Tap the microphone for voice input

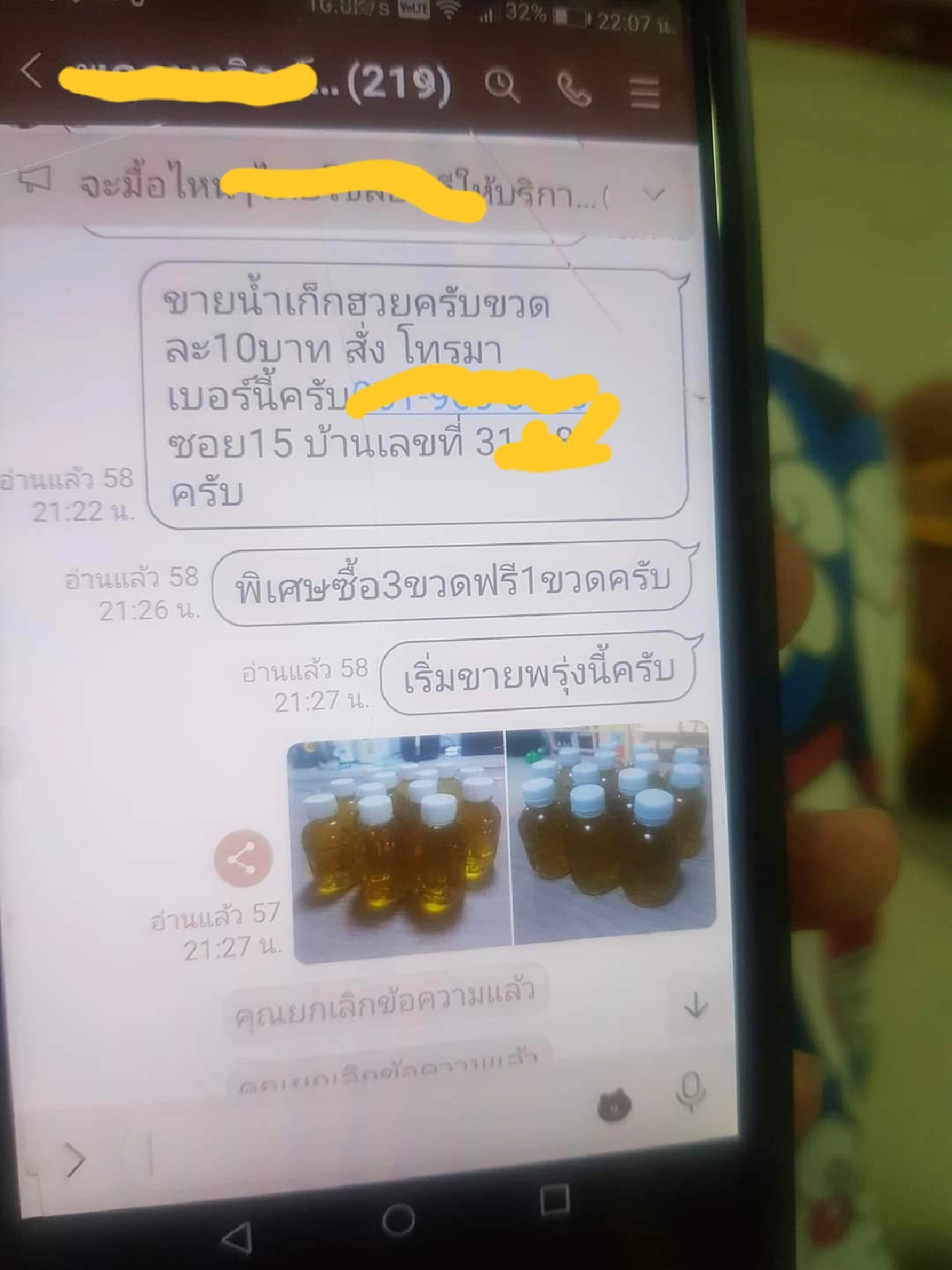(690, 1091)
